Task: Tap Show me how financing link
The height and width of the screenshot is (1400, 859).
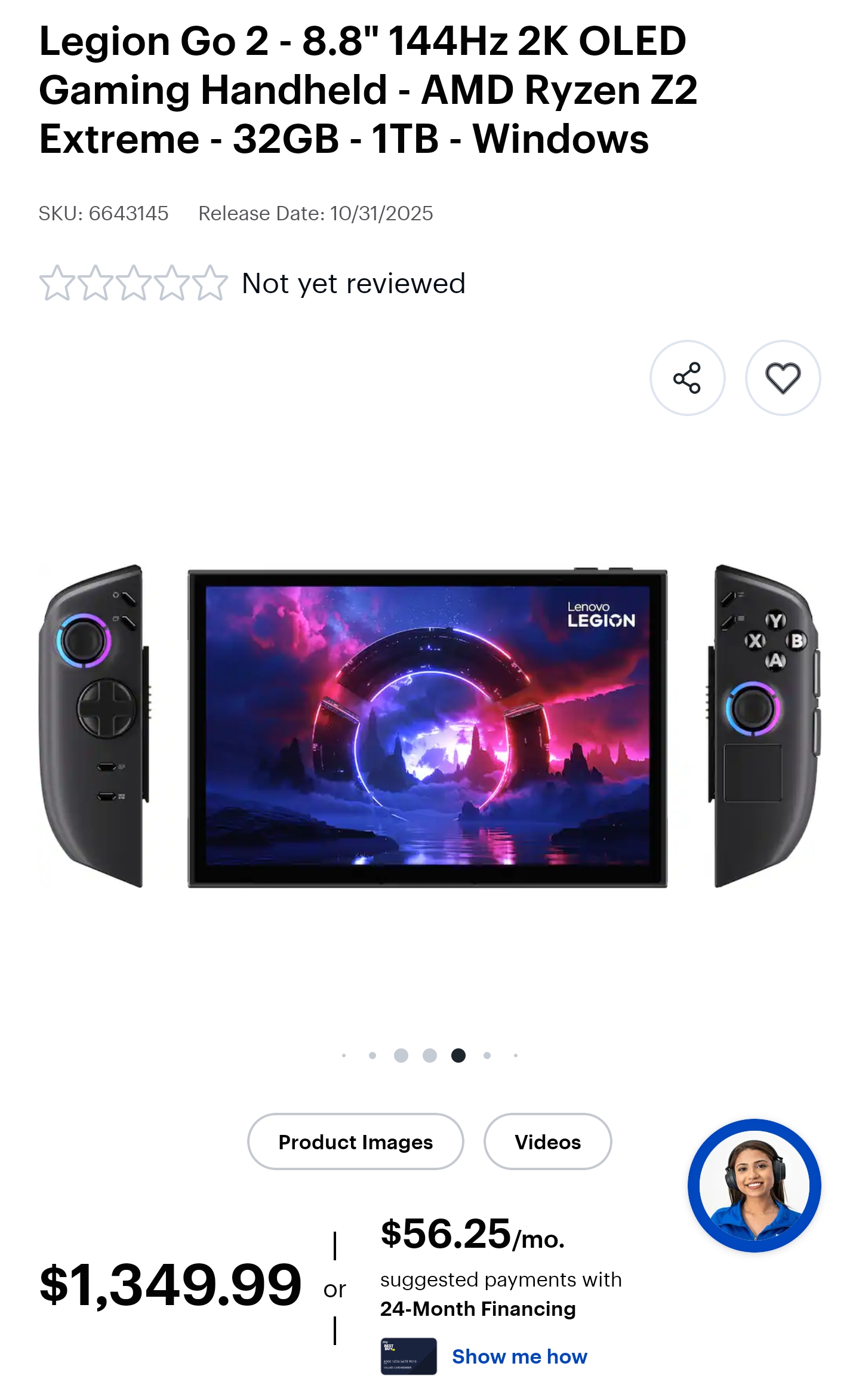Action: 519,1356
